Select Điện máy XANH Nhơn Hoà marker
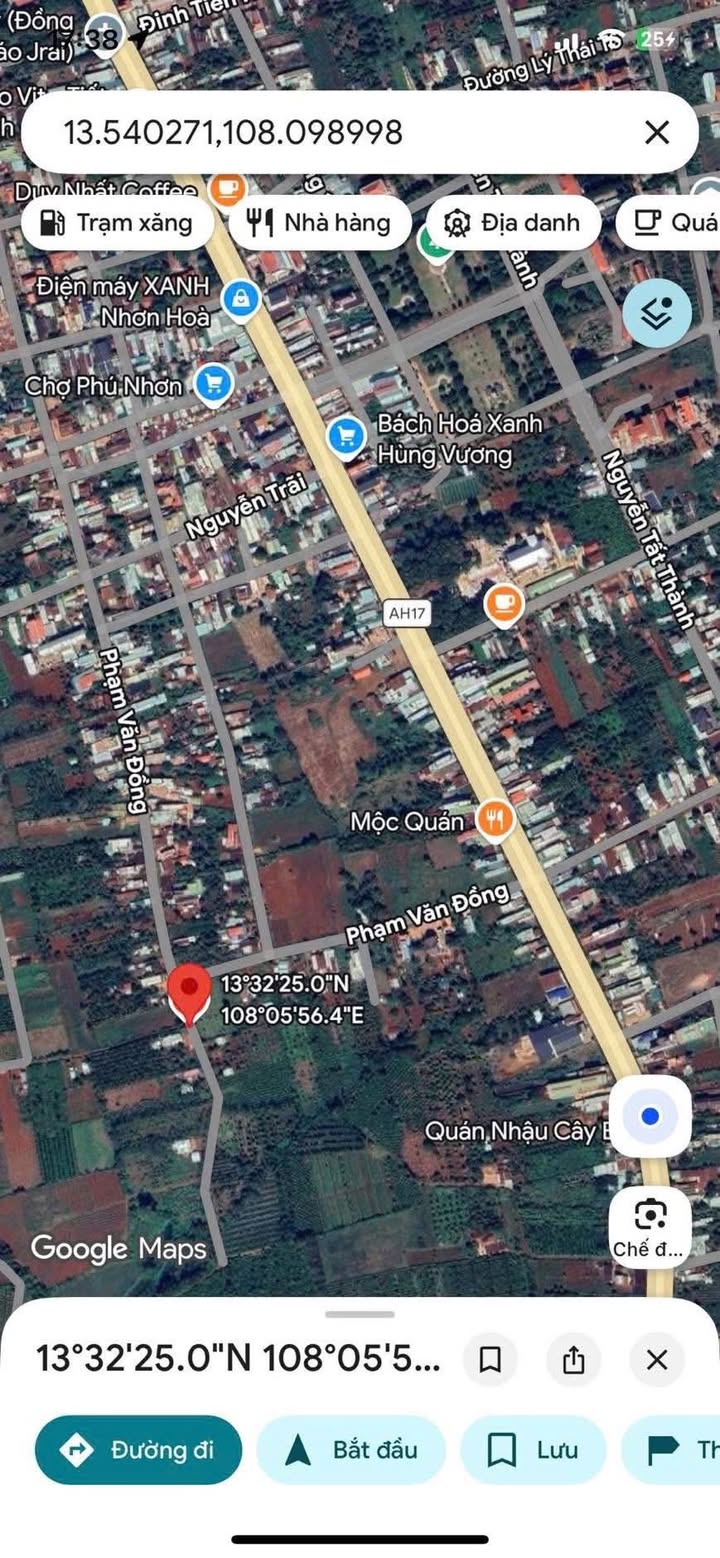Screen dimensions: 720x1558 (x=241, y=297)
